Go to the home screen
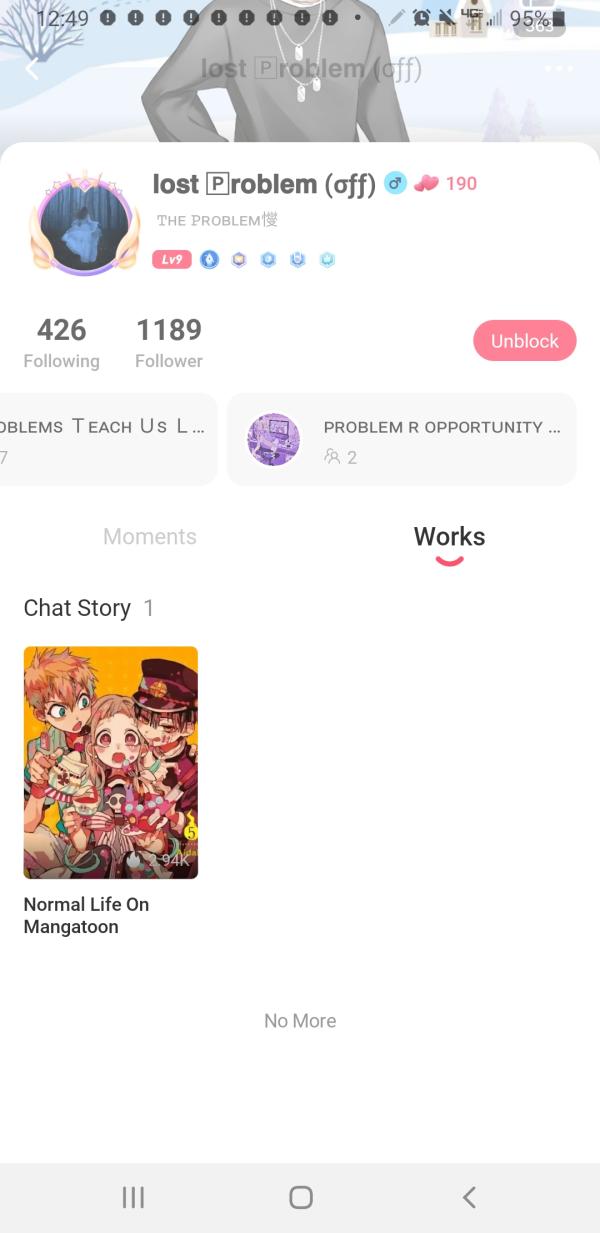Screen dimensions: 600x1233 tap(300, 1197)
